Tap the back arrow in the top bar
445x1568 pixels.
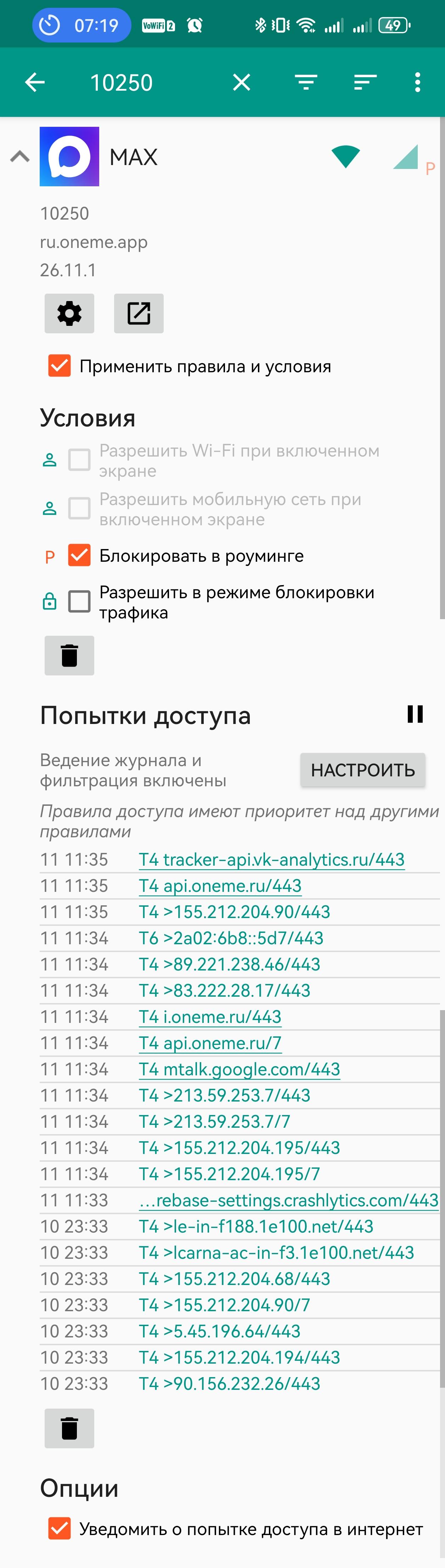click(35, 82)
